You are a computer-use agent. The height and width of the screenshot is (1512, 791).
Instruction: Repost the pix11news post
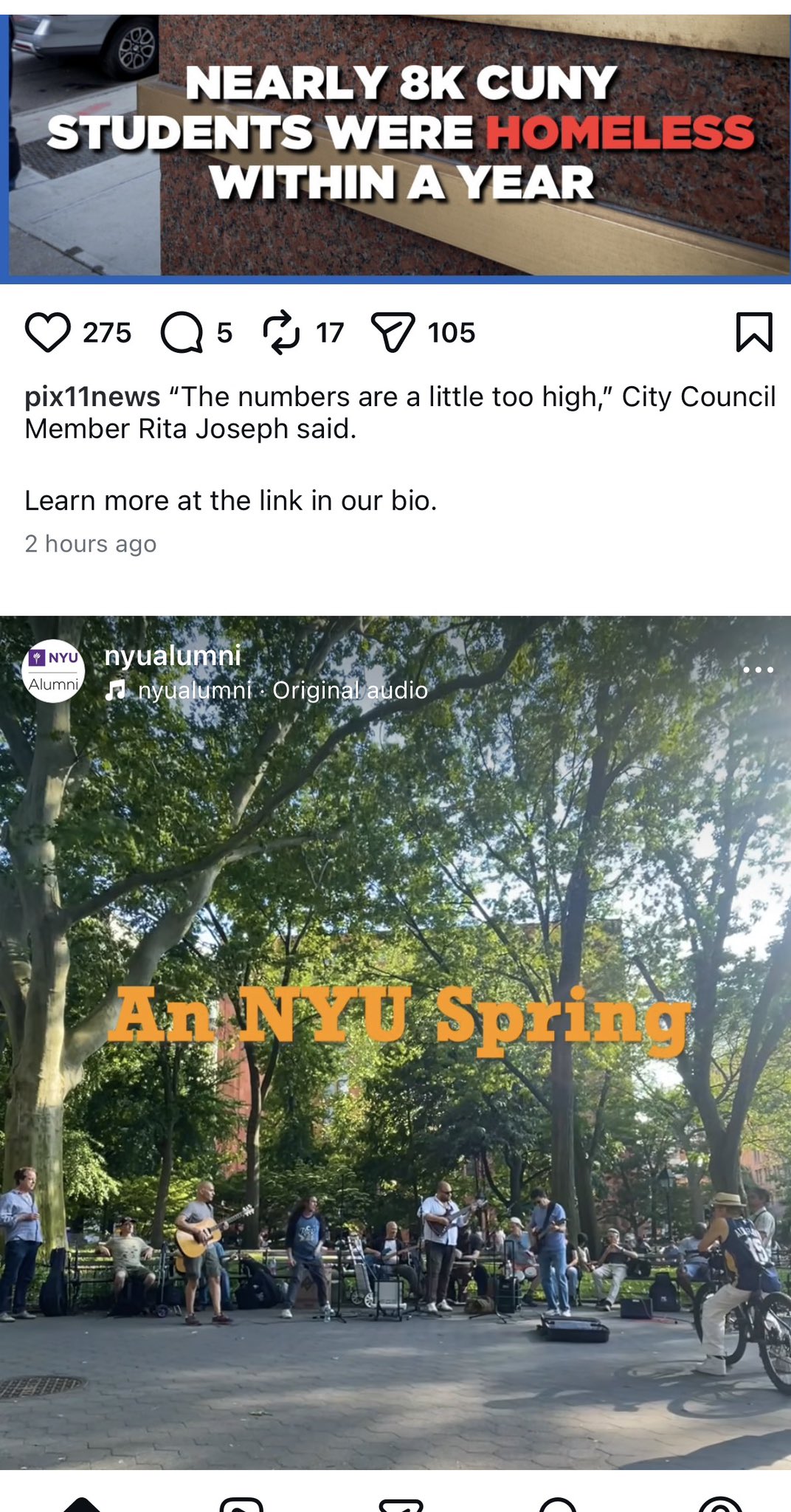click(281, 332)
